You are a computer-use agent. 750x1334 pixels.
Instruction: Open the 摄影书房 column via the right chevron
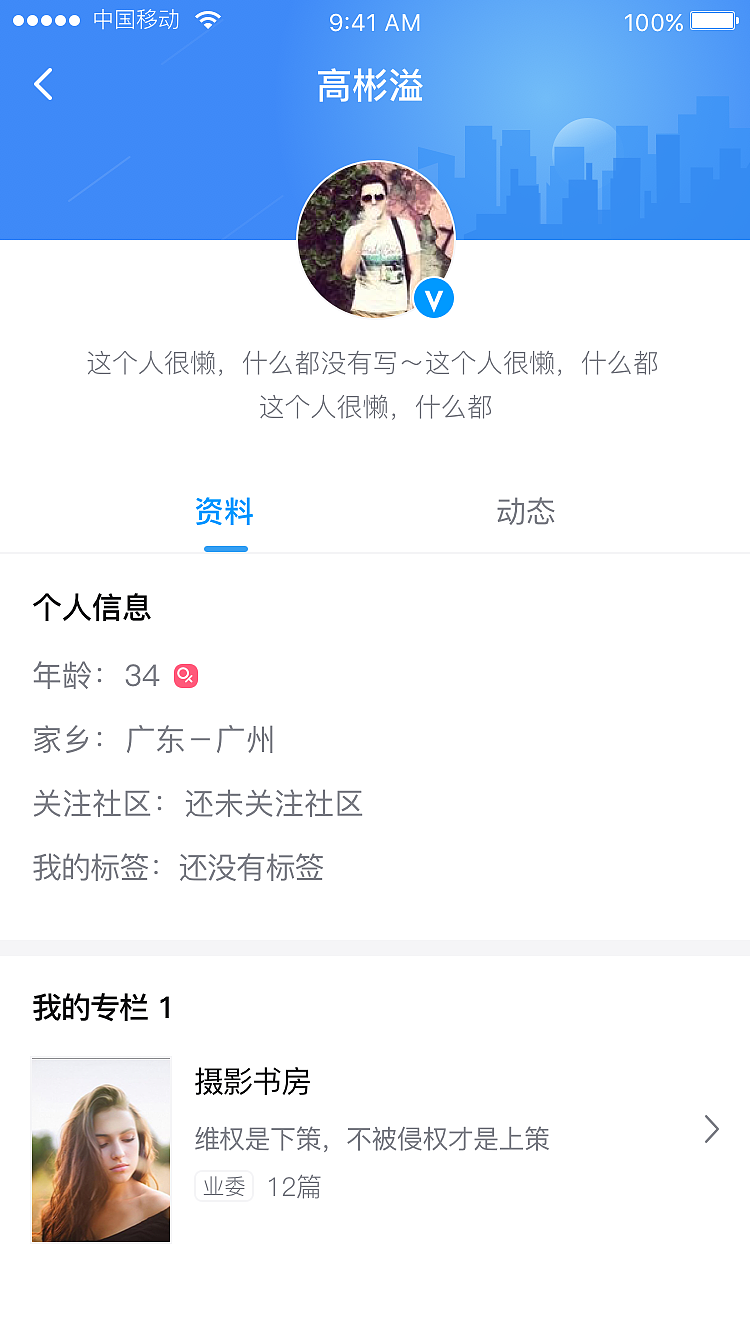[711, 1128]
